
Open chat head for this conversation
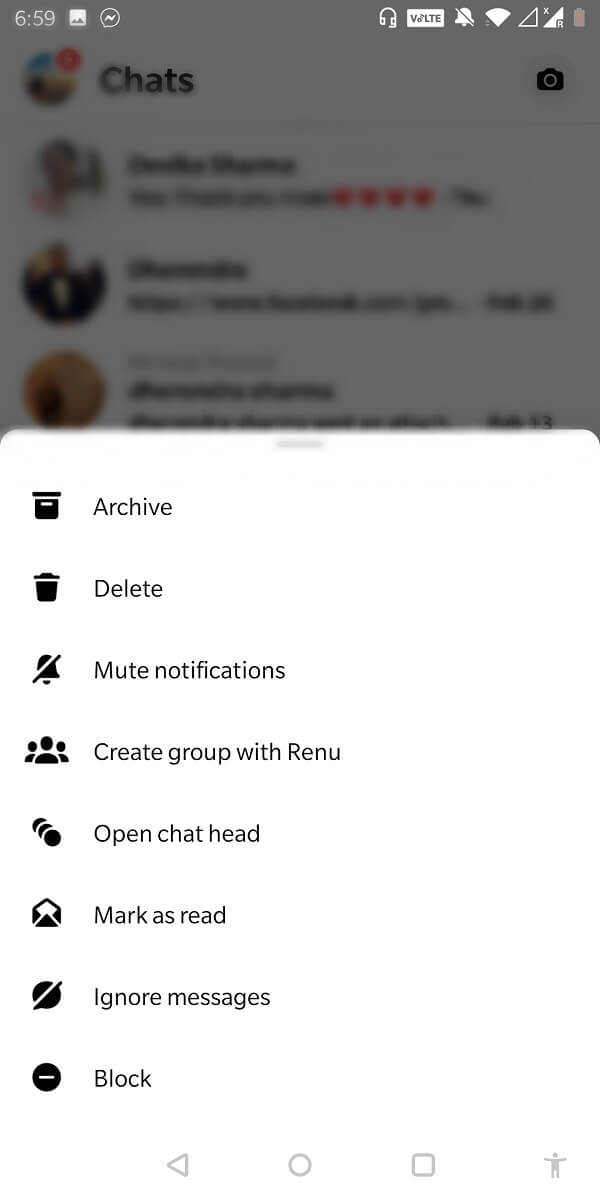(176, 834)
